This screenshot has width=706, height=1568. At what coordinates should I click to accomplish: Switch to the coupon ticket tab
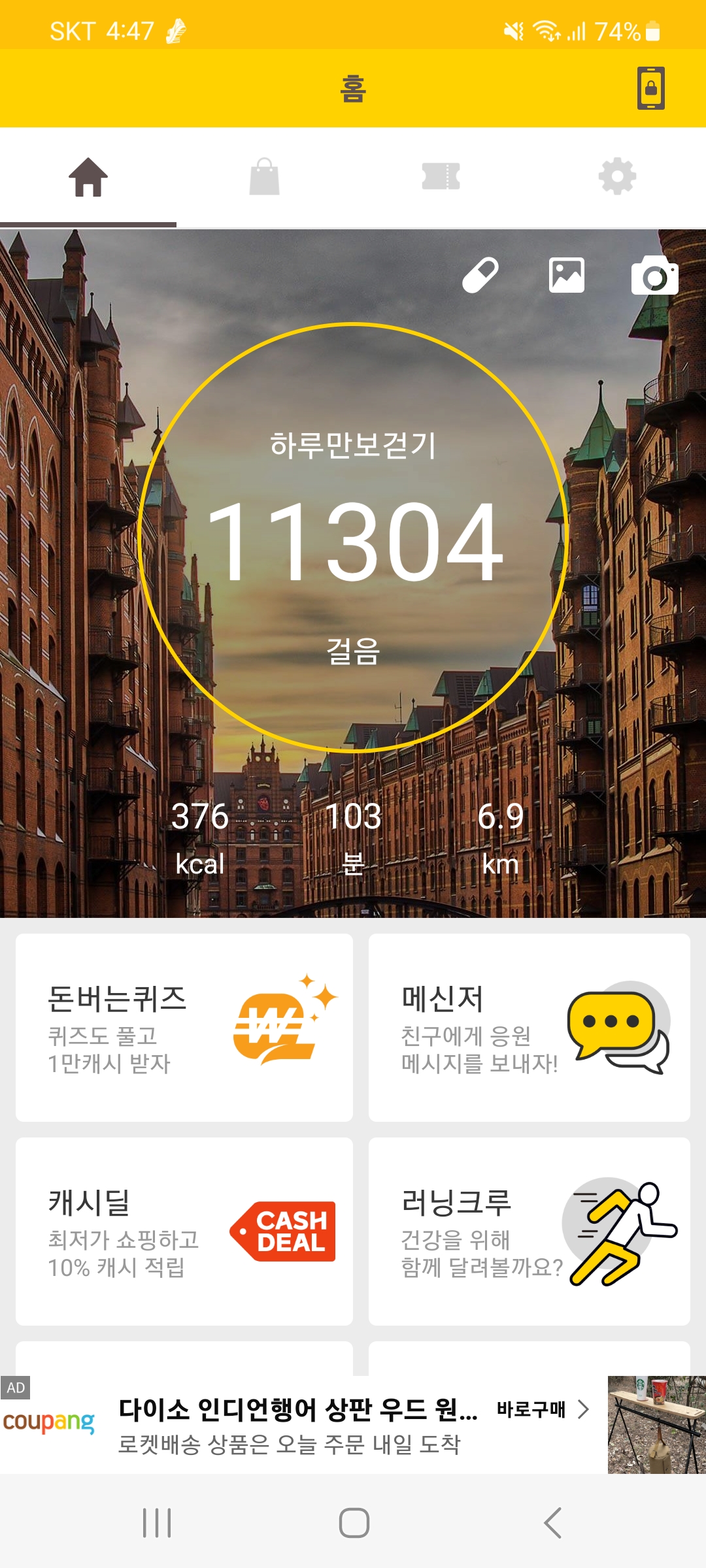click(441, 177)
